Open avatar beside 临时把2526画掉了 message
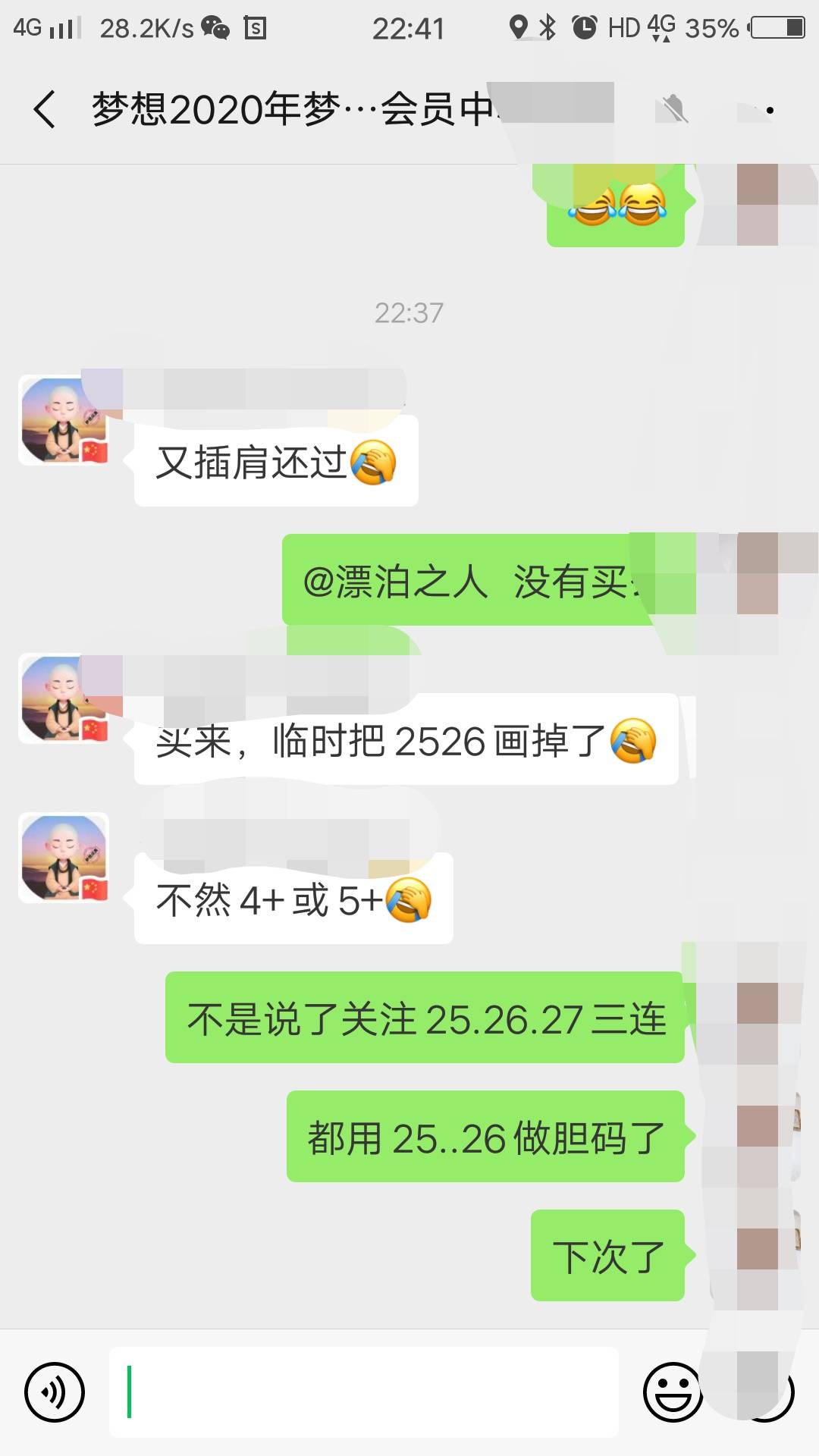 [x=64, y=698]
